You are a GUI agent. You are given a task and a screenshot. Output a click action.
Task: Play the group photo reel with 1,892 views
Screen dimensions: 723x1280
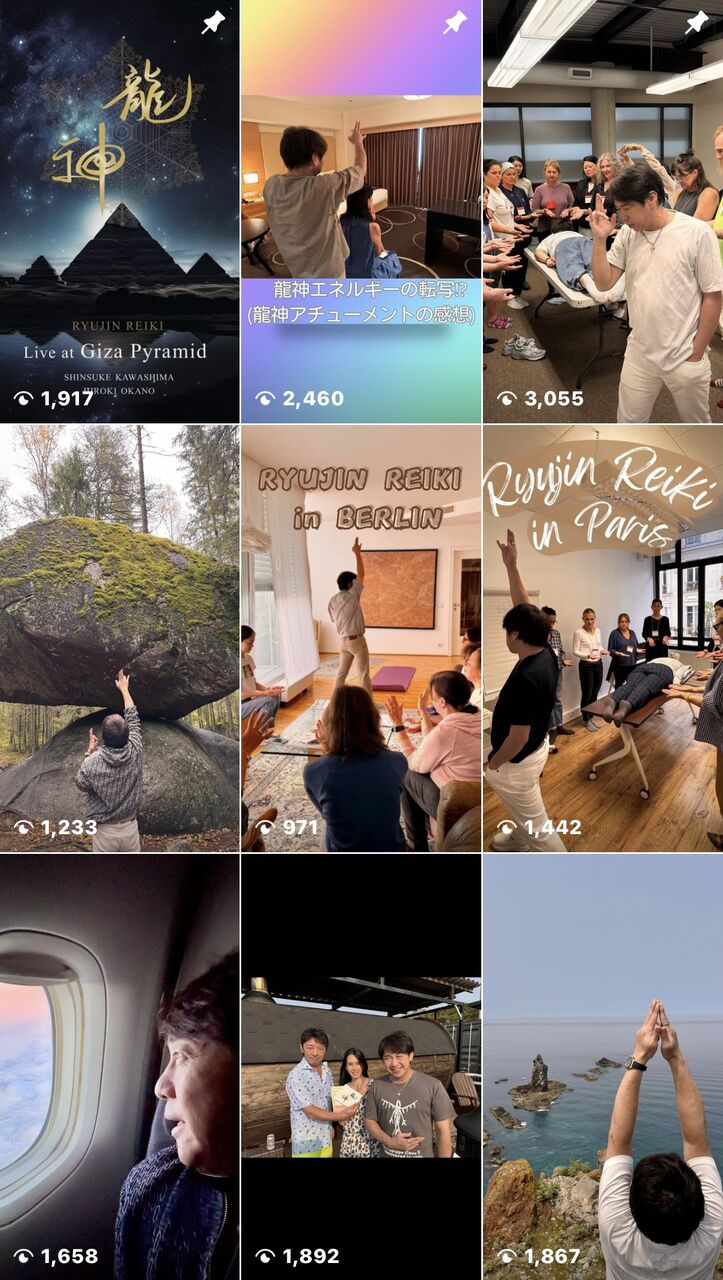point(361,1067)
